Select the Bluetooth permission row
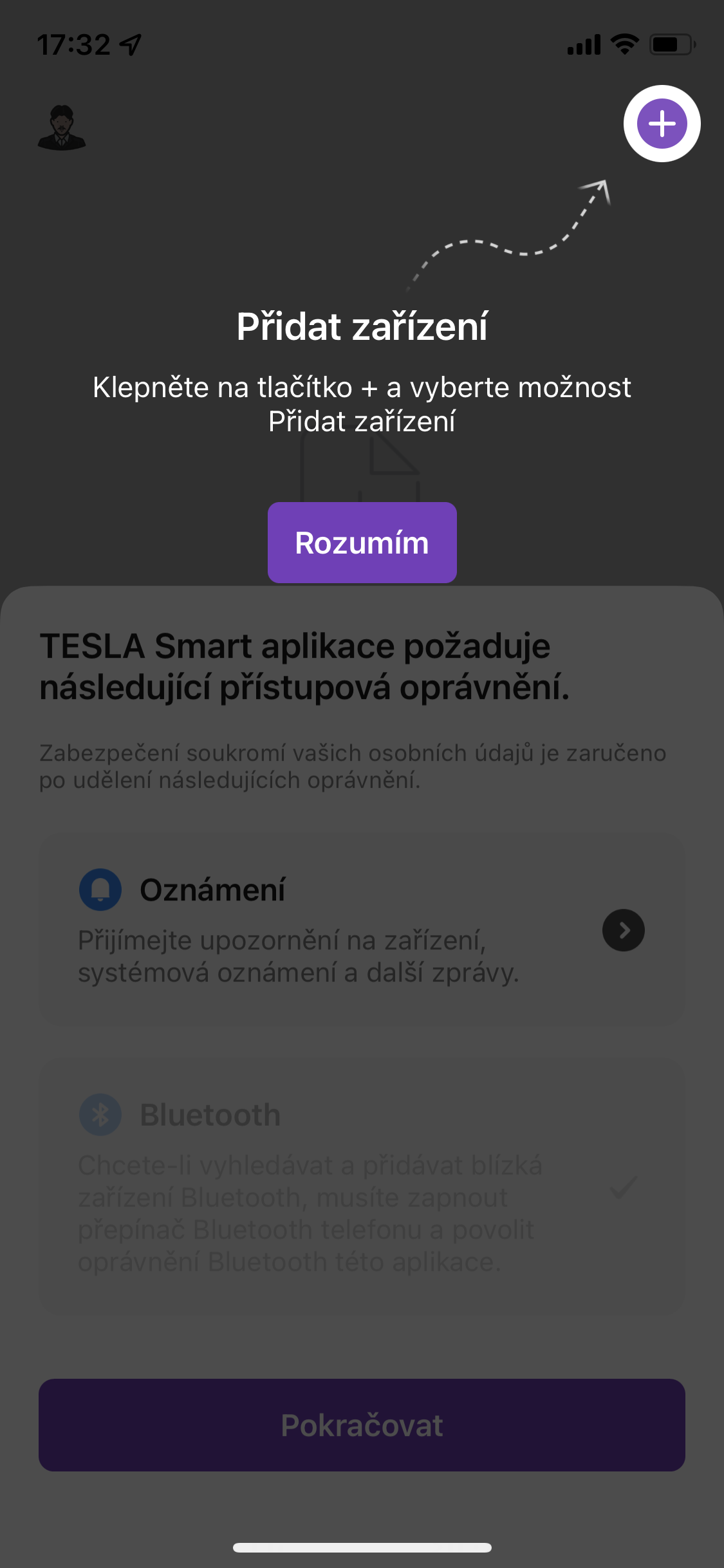The image size is (724, 1568). (x=362, y=1186)
